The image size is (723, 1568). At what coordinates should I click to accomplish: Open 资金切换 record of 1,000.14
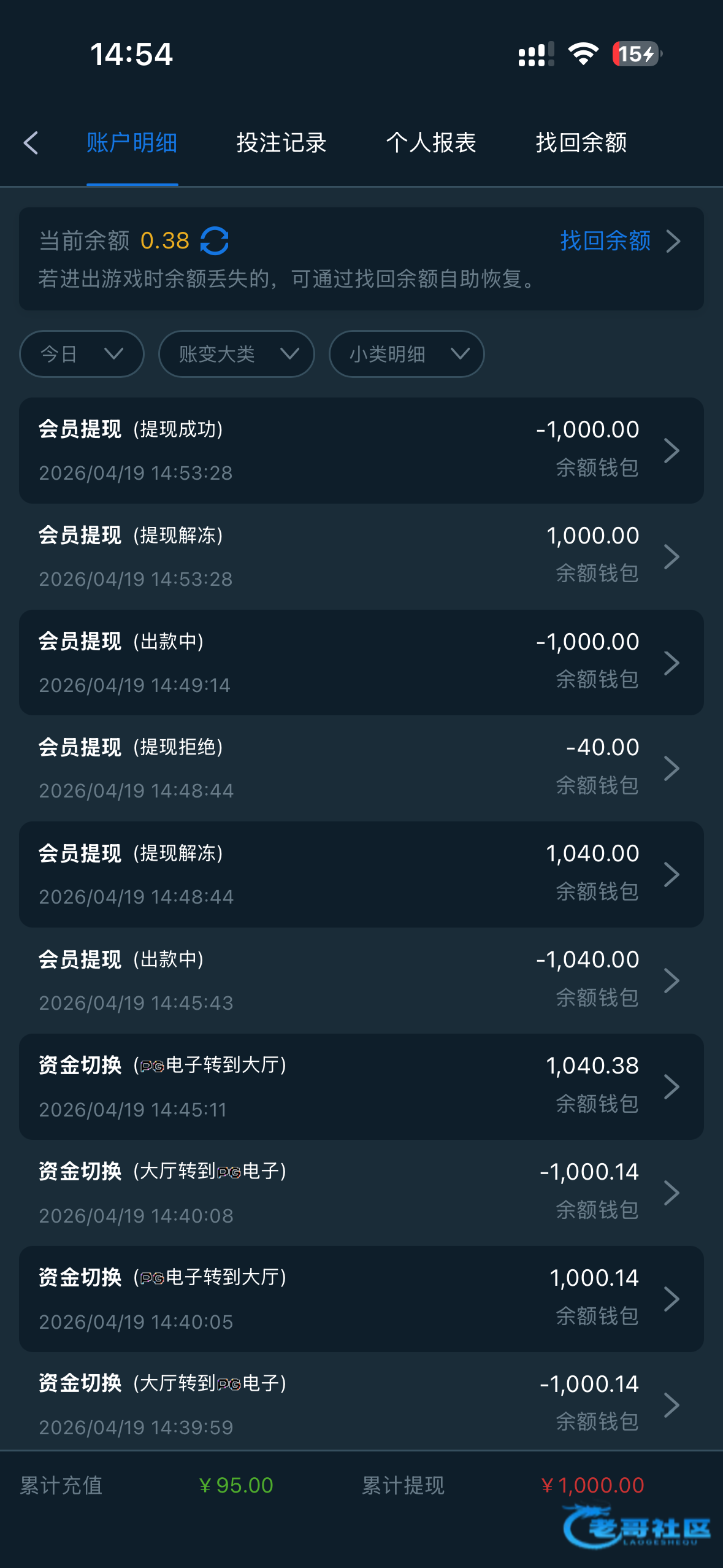point(361,1299)
